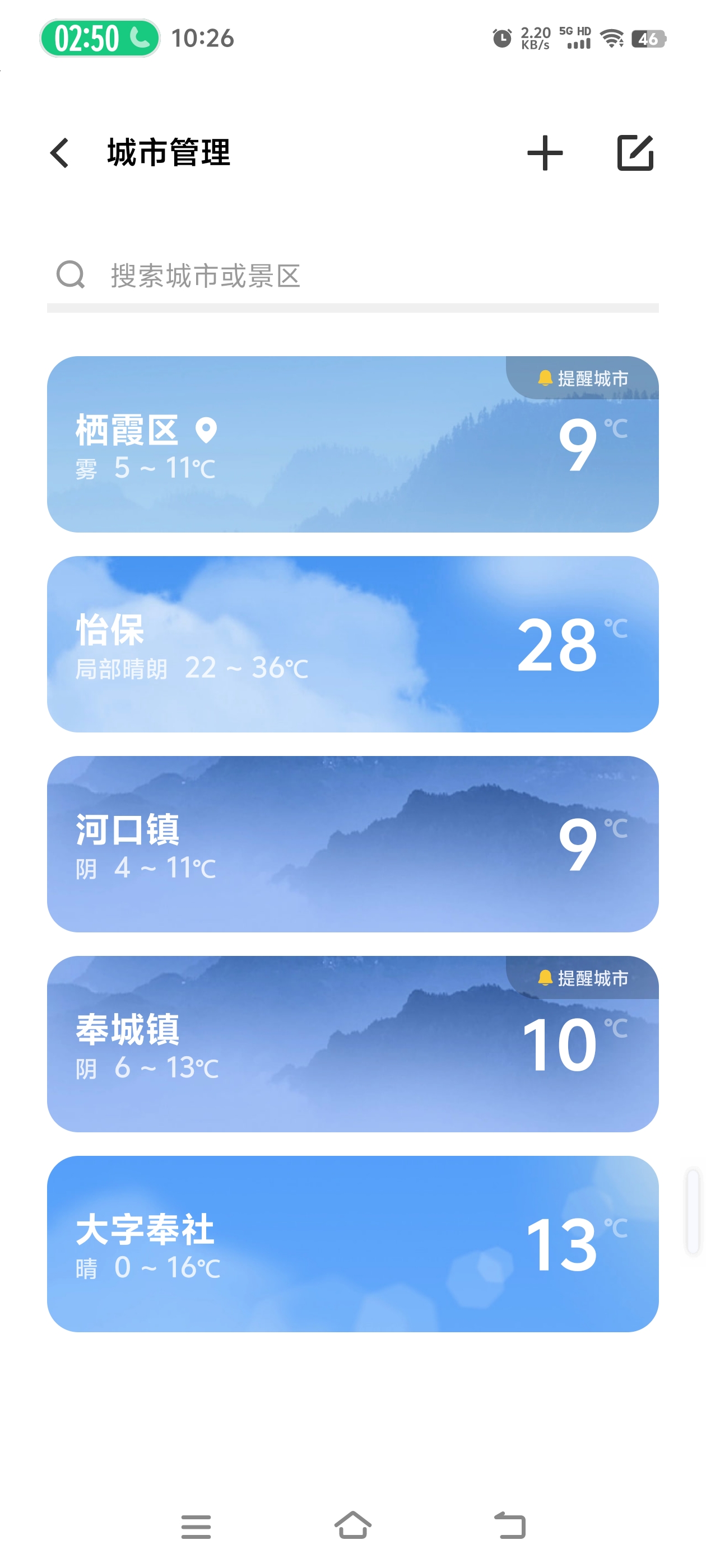Return to the ongoing call timer
Image resolution: width=706 pixels, height=1568 pixels.
click(100, 38)
